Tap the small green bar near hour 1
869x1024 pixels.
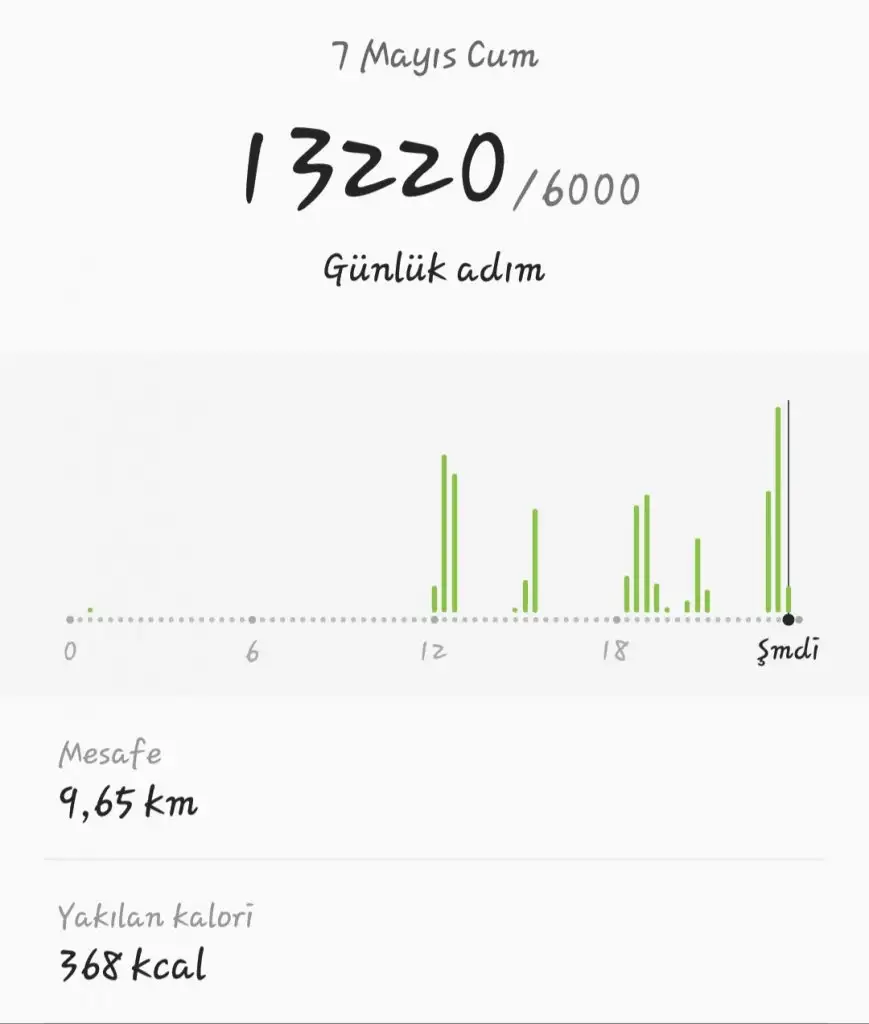click(89, 608)
